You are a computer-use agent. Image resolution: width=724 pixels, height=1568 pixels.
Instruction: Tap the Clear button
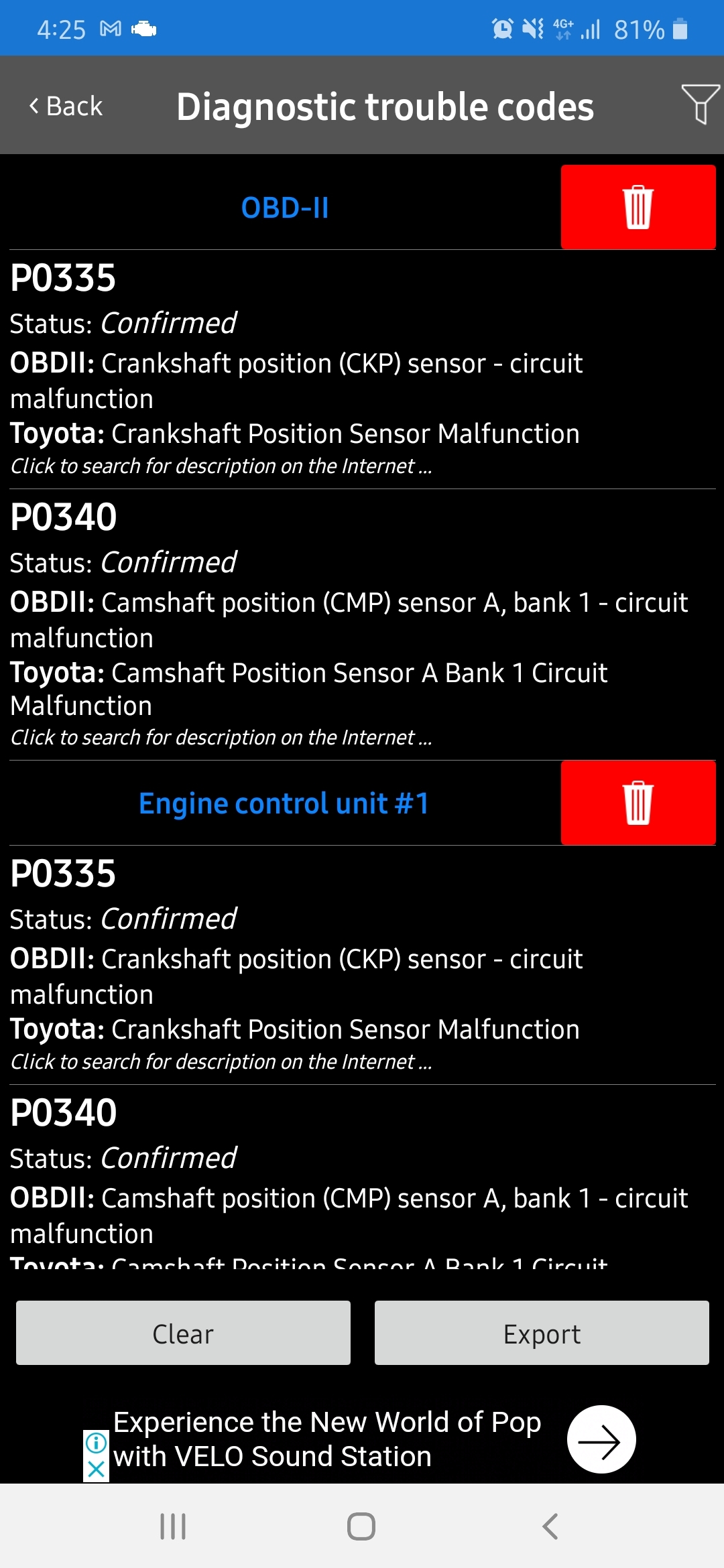183,1333
